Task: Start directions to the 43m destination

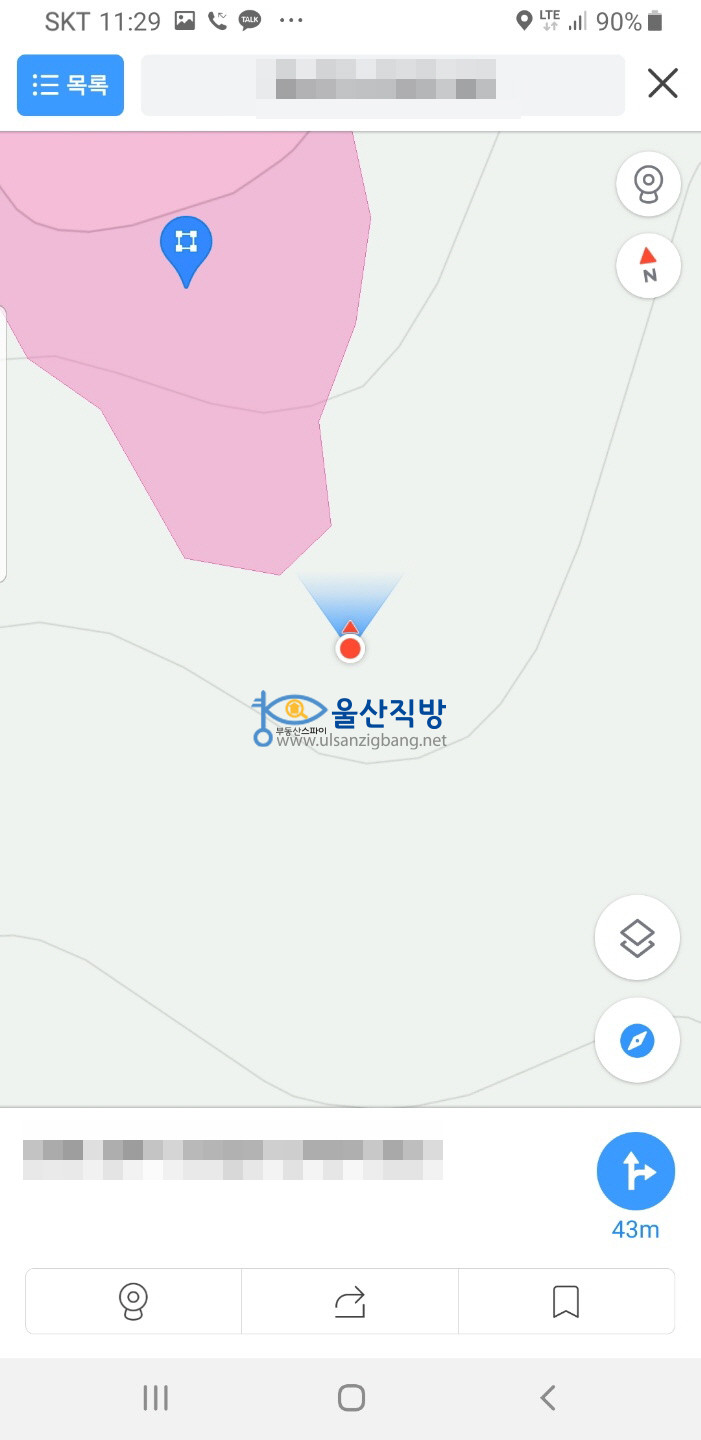Action: point(636,1172)
